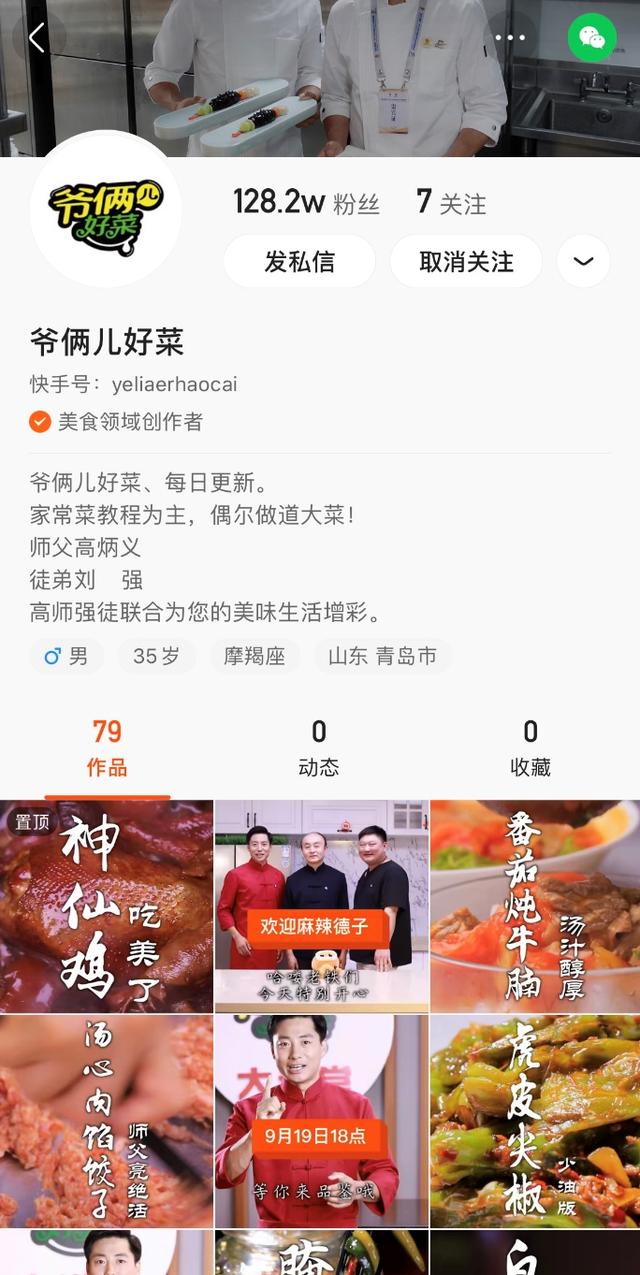Viewport: 640px width, 1275px height.
Task: Play the 欢迎麻辣德子 video
Action: pyautogui.click(x=321, y=906)
